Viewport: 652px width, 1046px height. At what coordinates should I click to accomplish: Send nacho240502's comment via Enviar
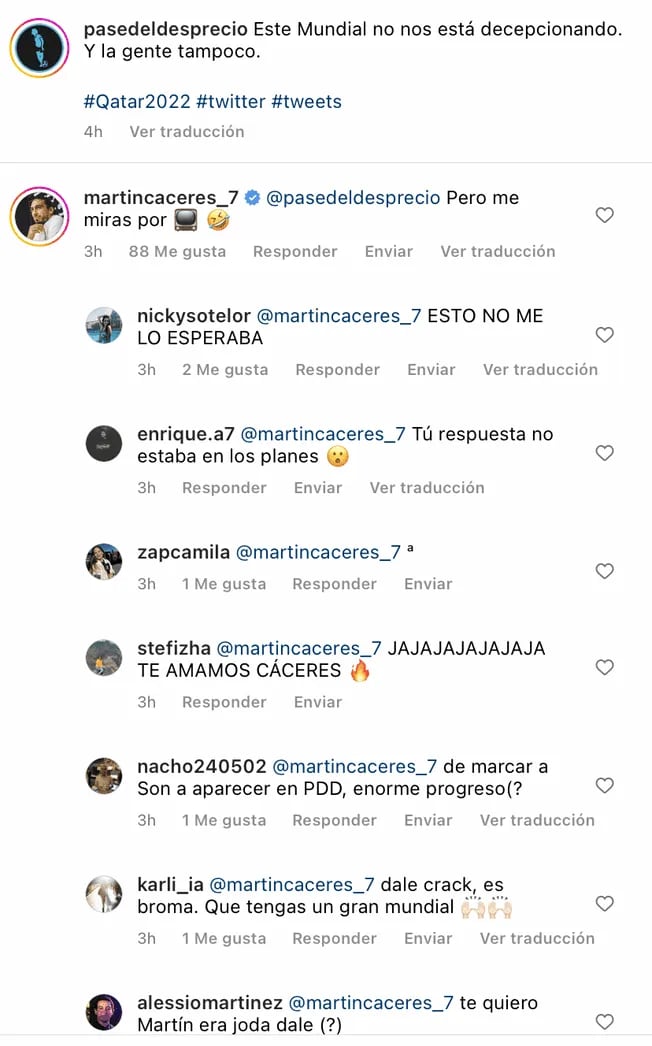428,820
